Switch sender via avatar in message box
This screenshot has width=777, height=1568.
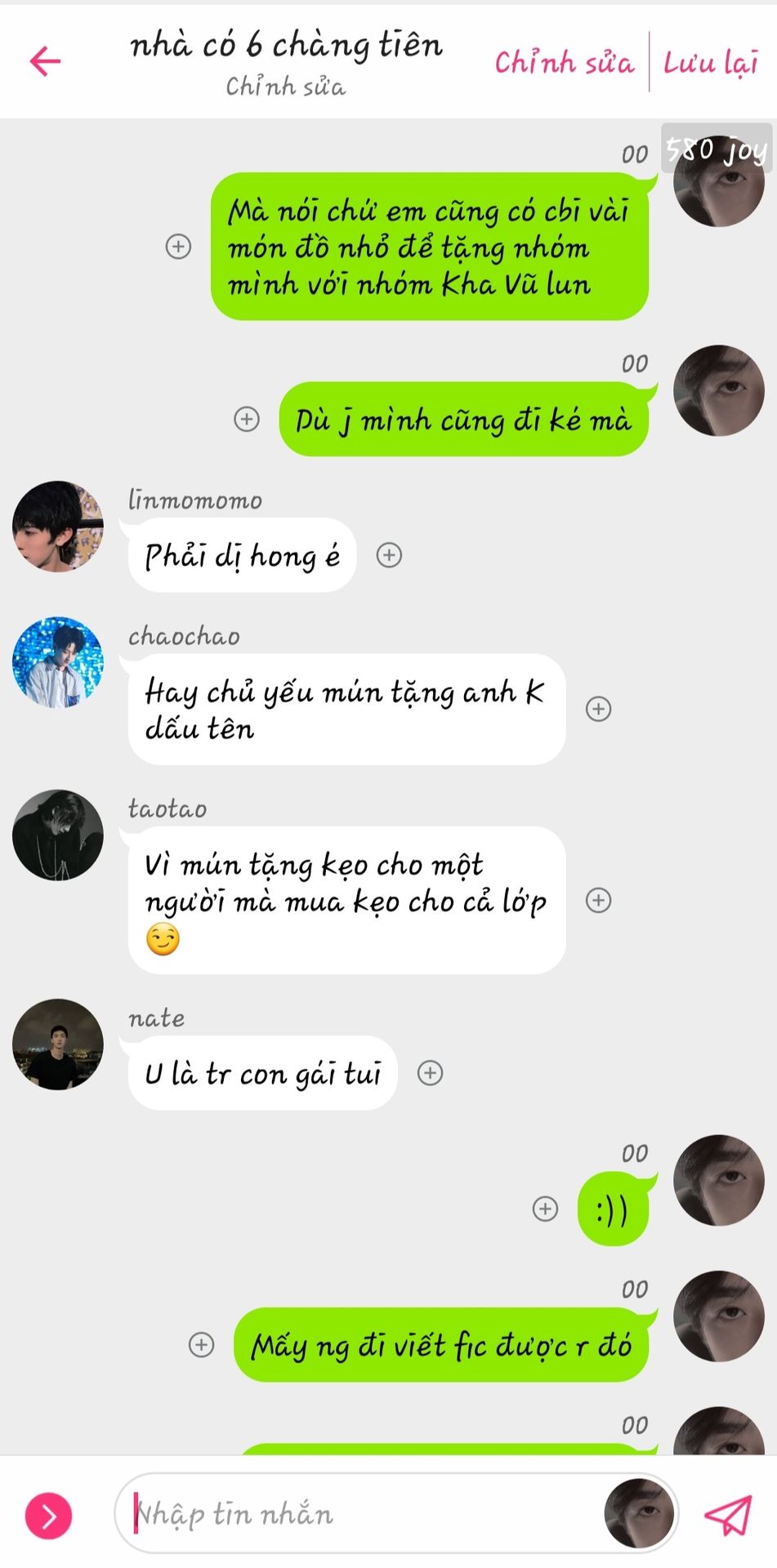click(x=640, y=1513)
